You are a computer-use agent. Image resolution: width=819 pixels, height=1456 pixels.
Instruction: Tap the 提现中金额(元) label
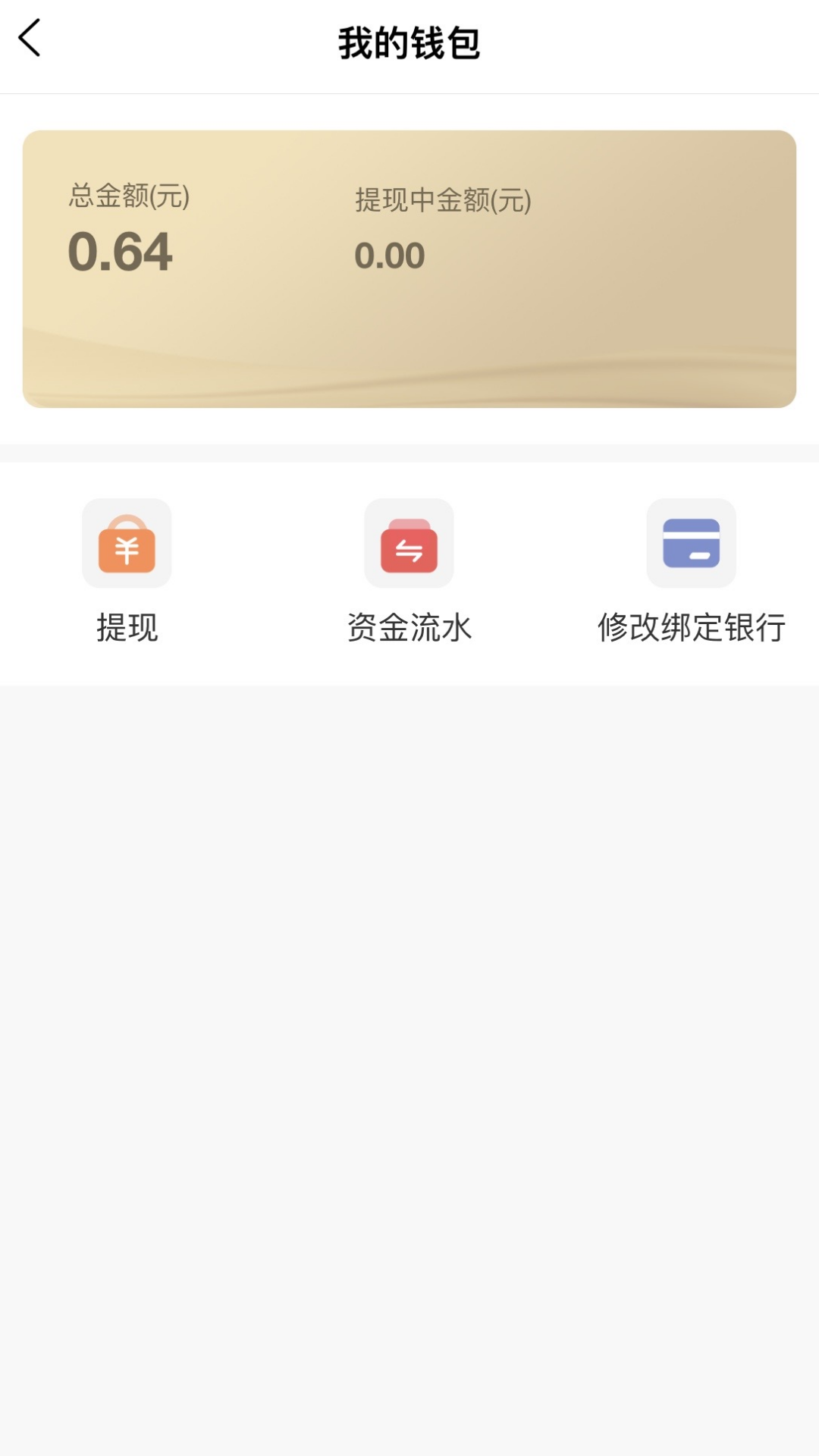pyautogui.click(x=441, y=199)
